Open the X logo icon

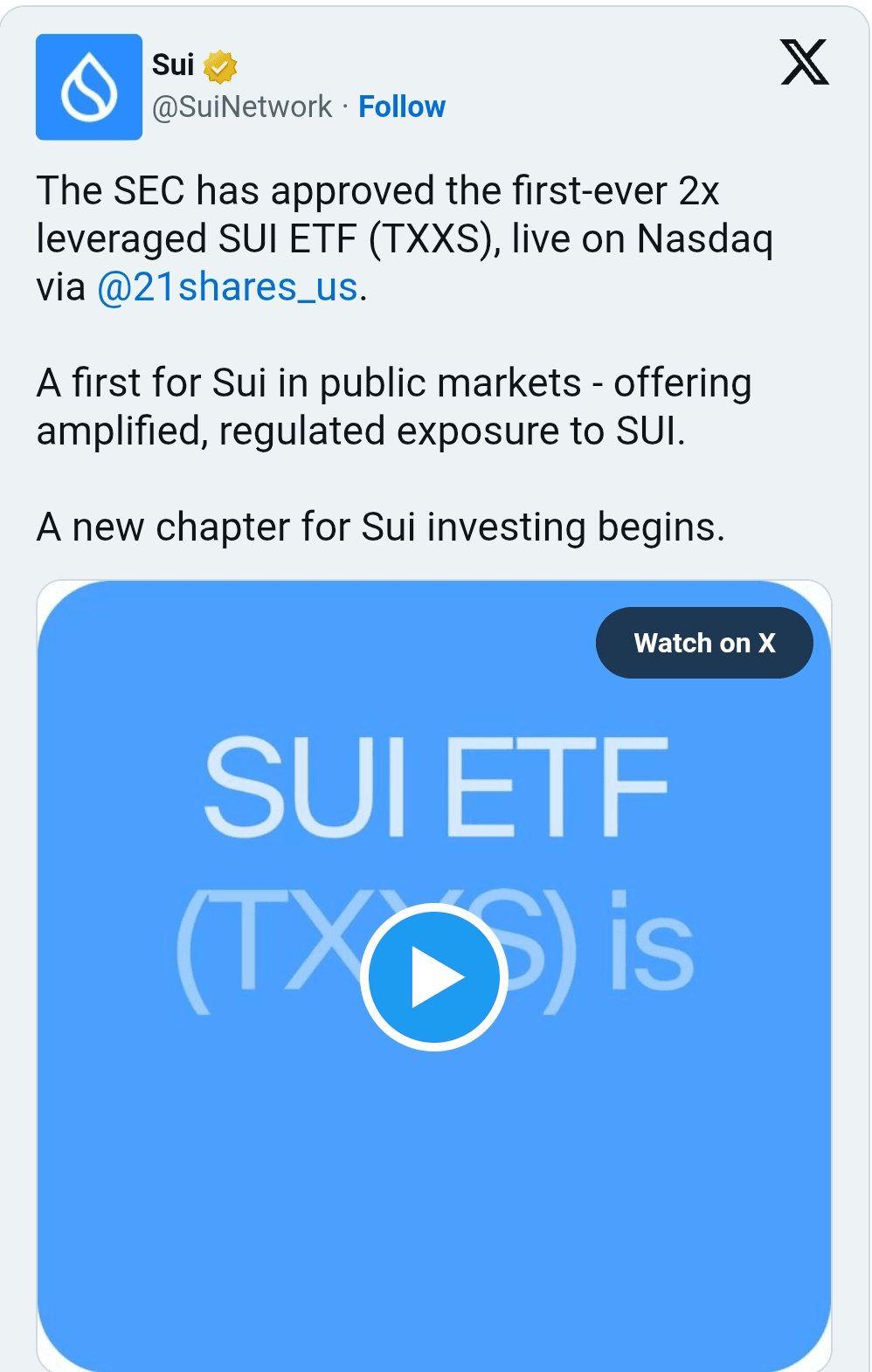(804, 62)
